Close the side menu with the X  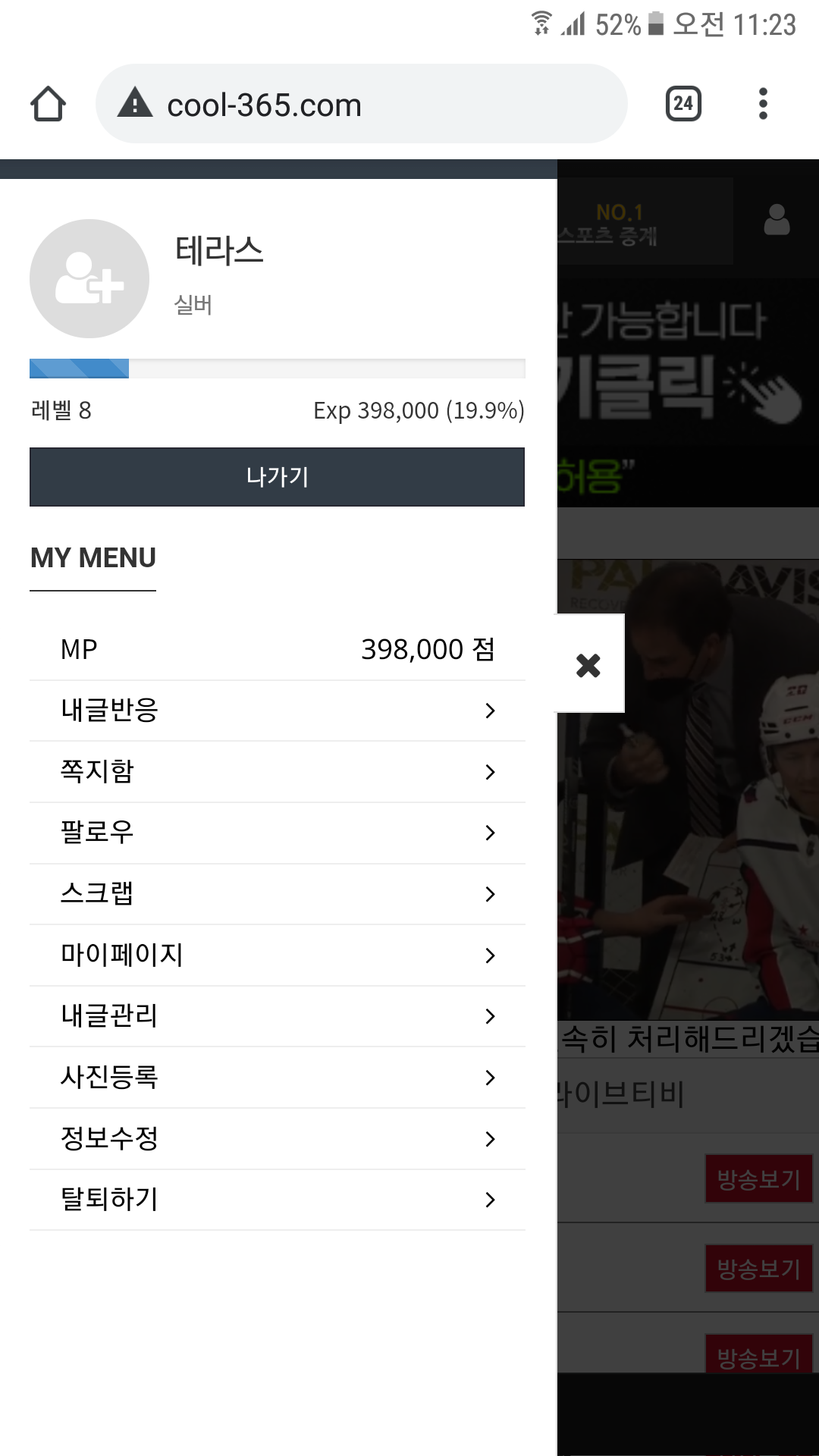click(588, 665)
